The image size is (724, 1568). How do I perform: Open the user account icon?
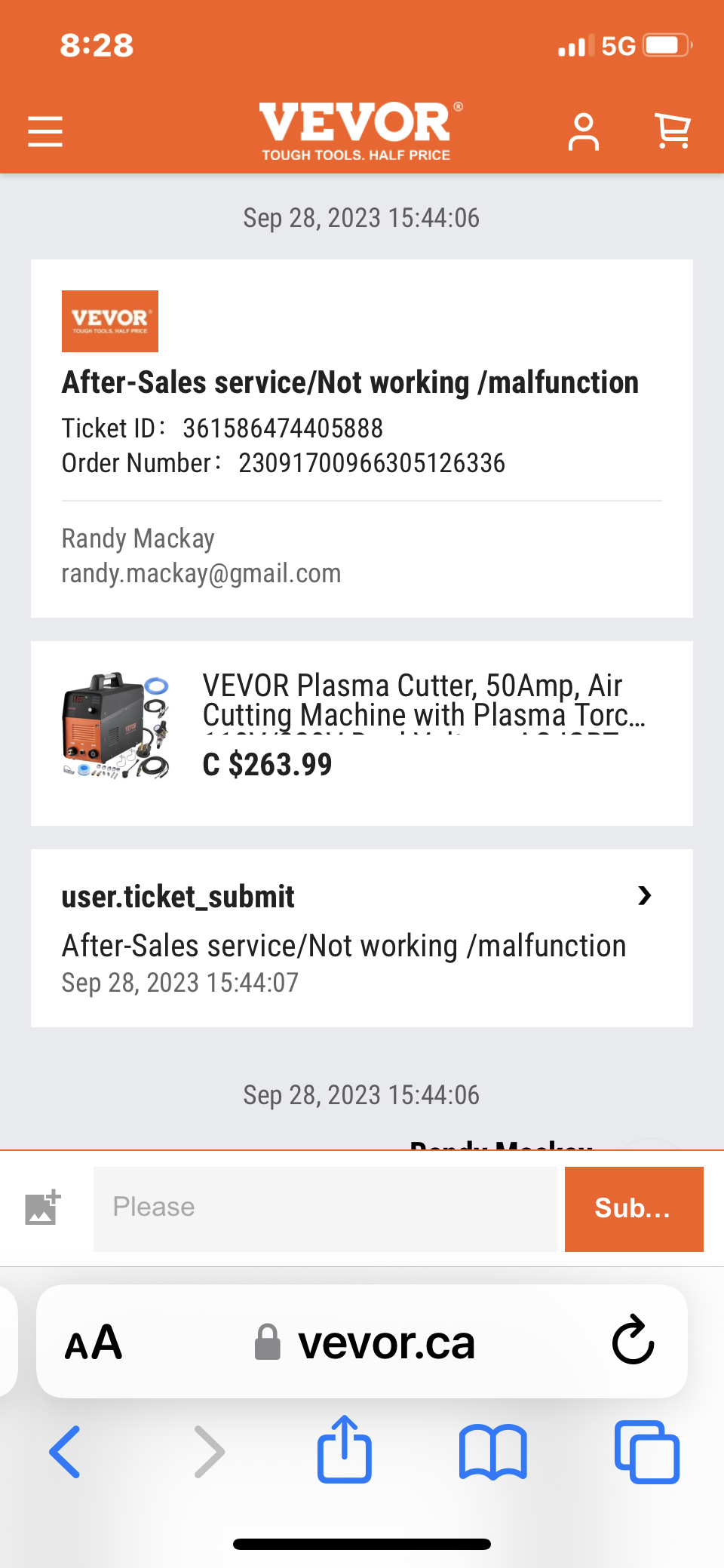pyautogui.click(x=583, y=132)
